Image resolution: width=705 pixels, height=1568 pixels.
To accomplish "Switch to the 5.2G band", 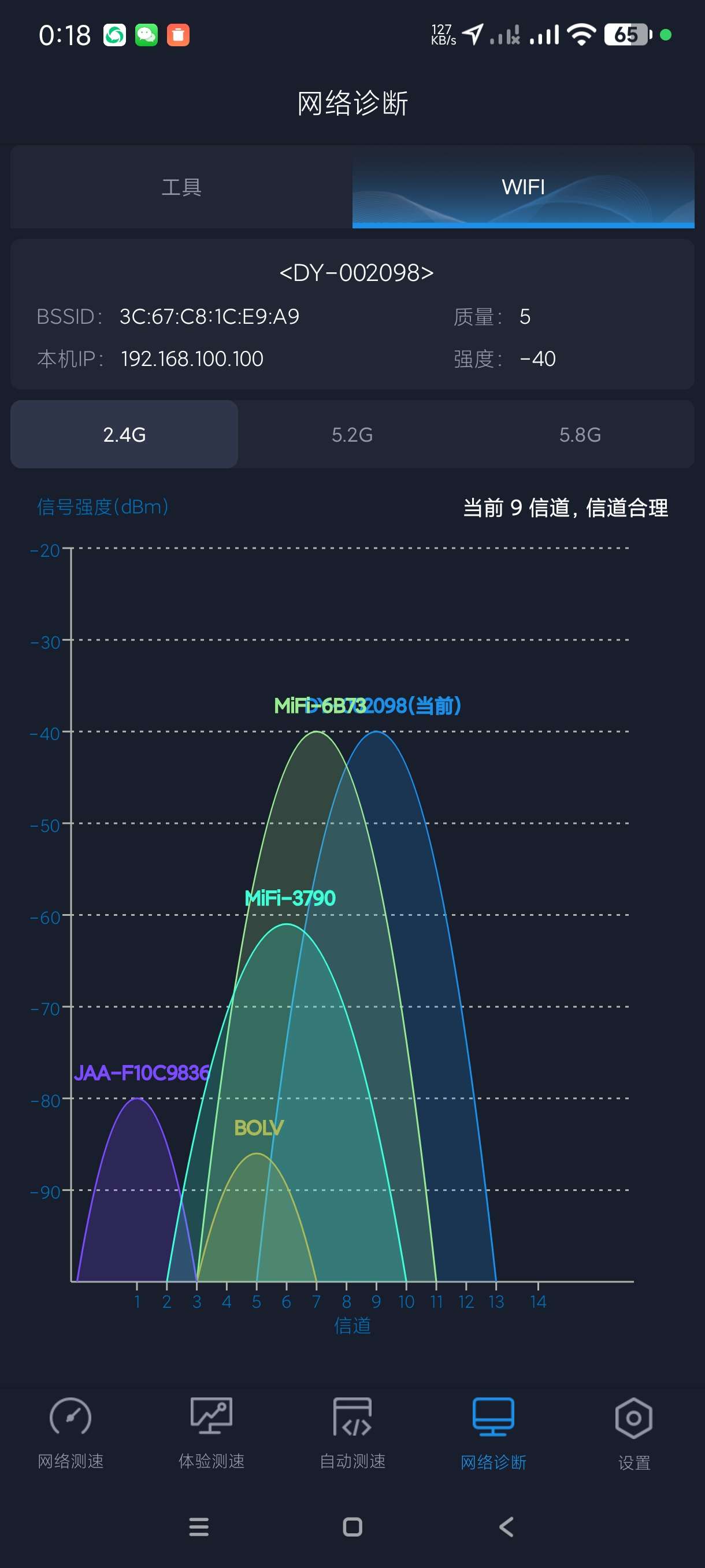I will click(x=352, y=435).
